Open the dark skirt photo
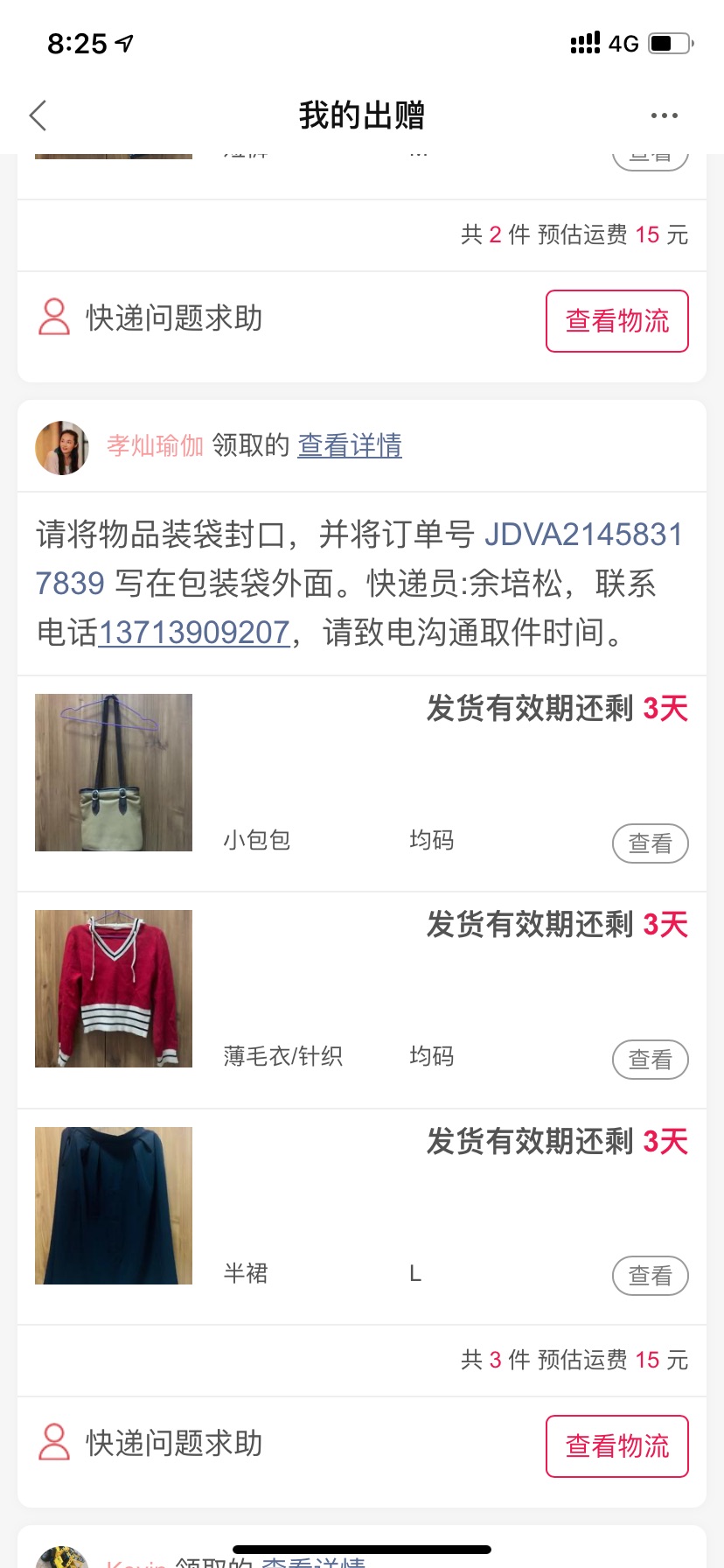Image resolution: width=724 pixels, height=1568 pixels. click(x=114, y=1206)
